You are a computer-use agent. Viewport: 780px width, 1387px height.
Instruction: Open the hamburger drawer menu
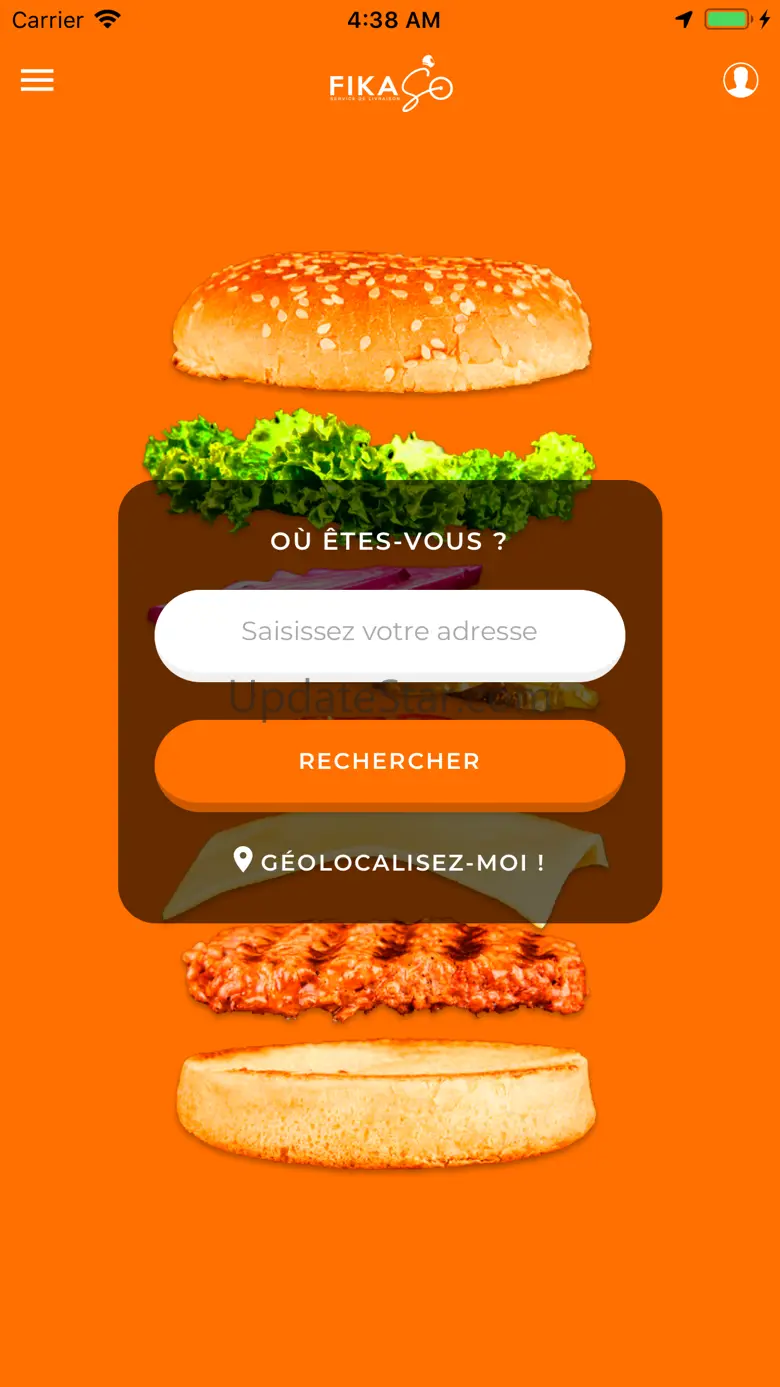pos(37,81)
